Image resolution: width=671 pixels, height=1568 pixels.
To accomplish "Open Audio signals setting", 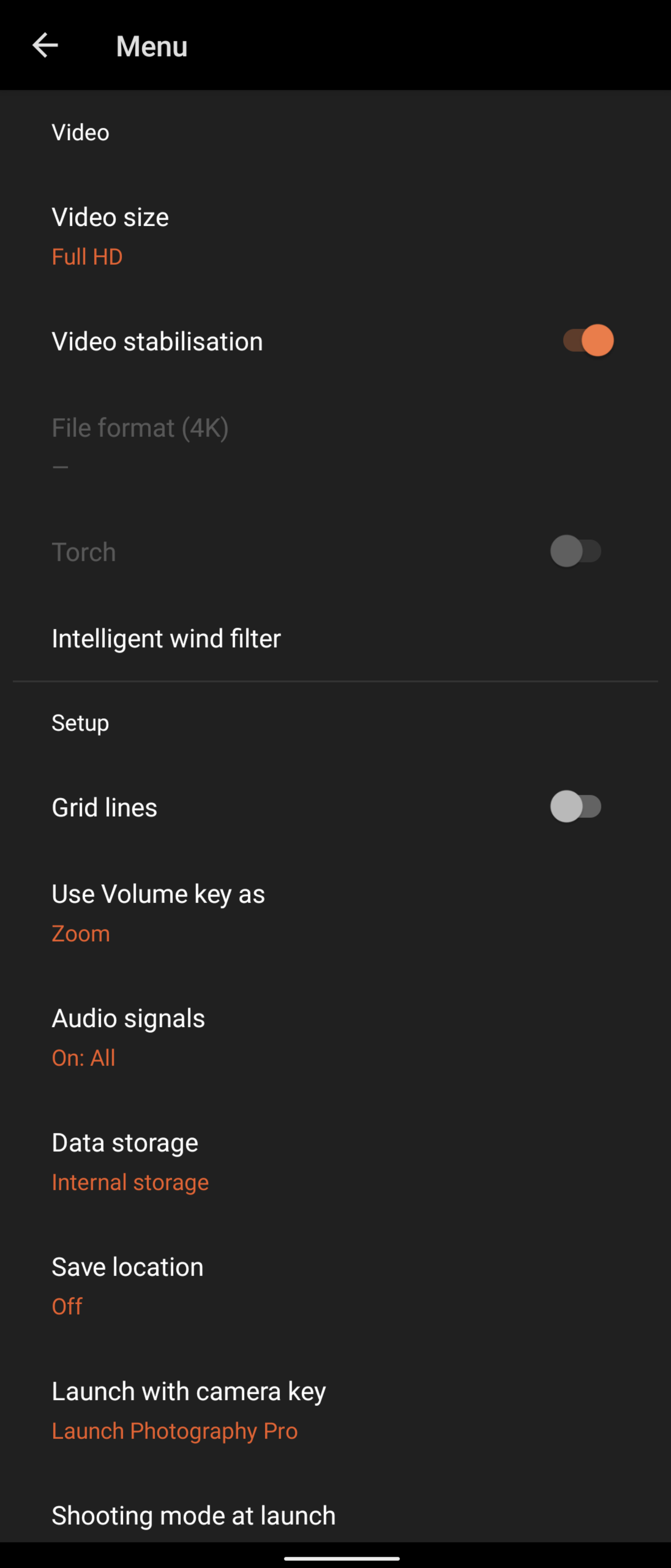I will pyautogui.click(x=128, y=1037).
